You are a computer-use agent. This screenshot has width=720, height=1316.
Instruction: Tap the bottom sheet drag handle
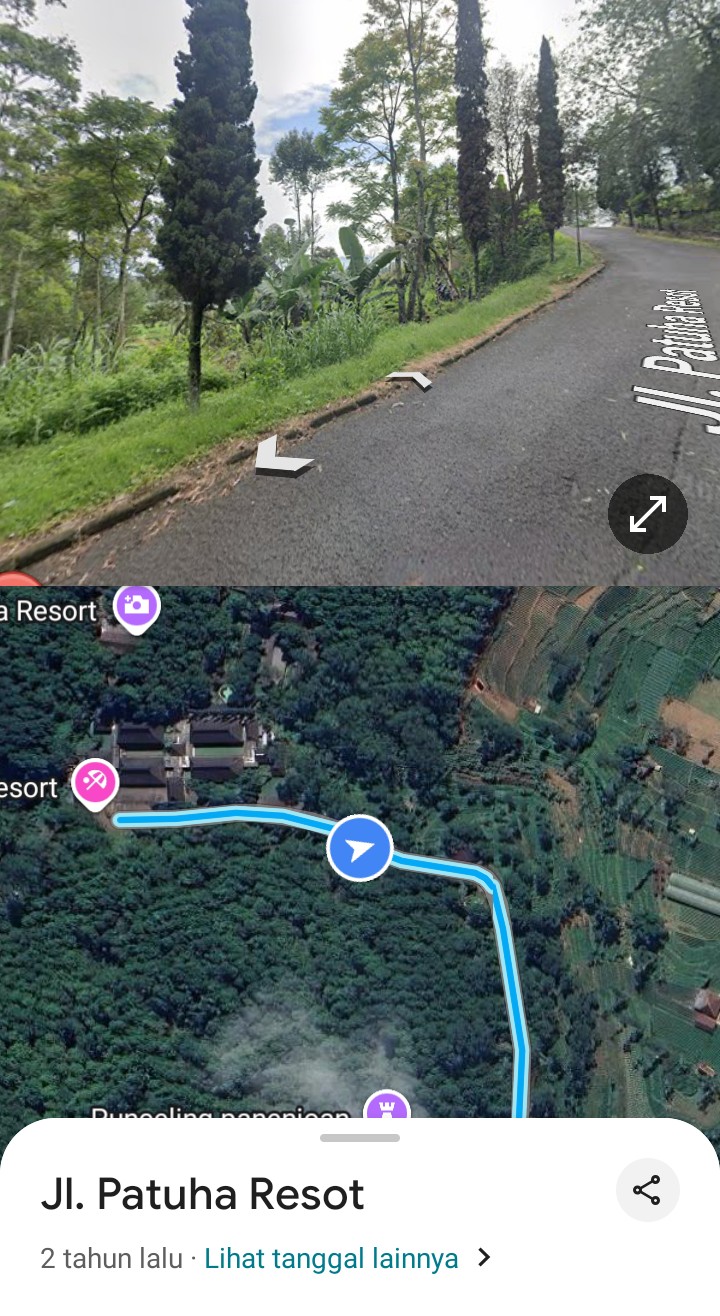coord(360,1138)
